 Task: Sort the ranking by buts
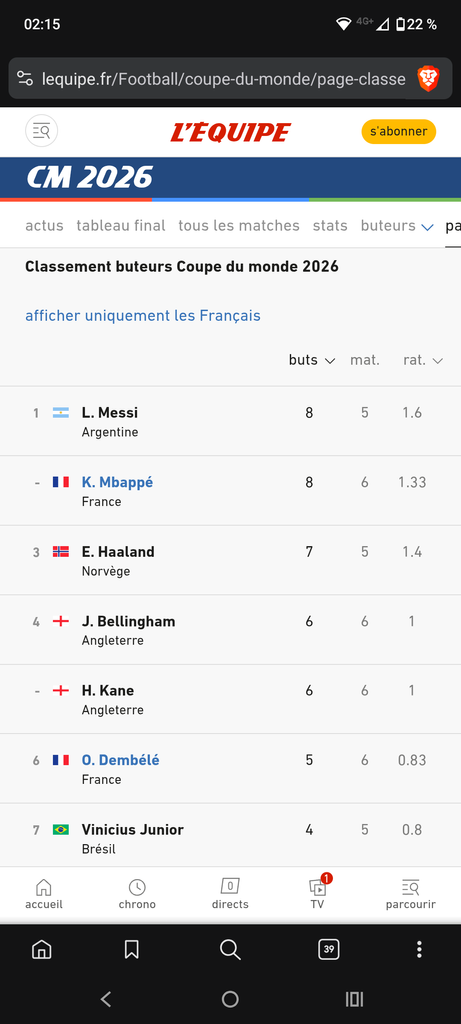[x=312, y=360]
